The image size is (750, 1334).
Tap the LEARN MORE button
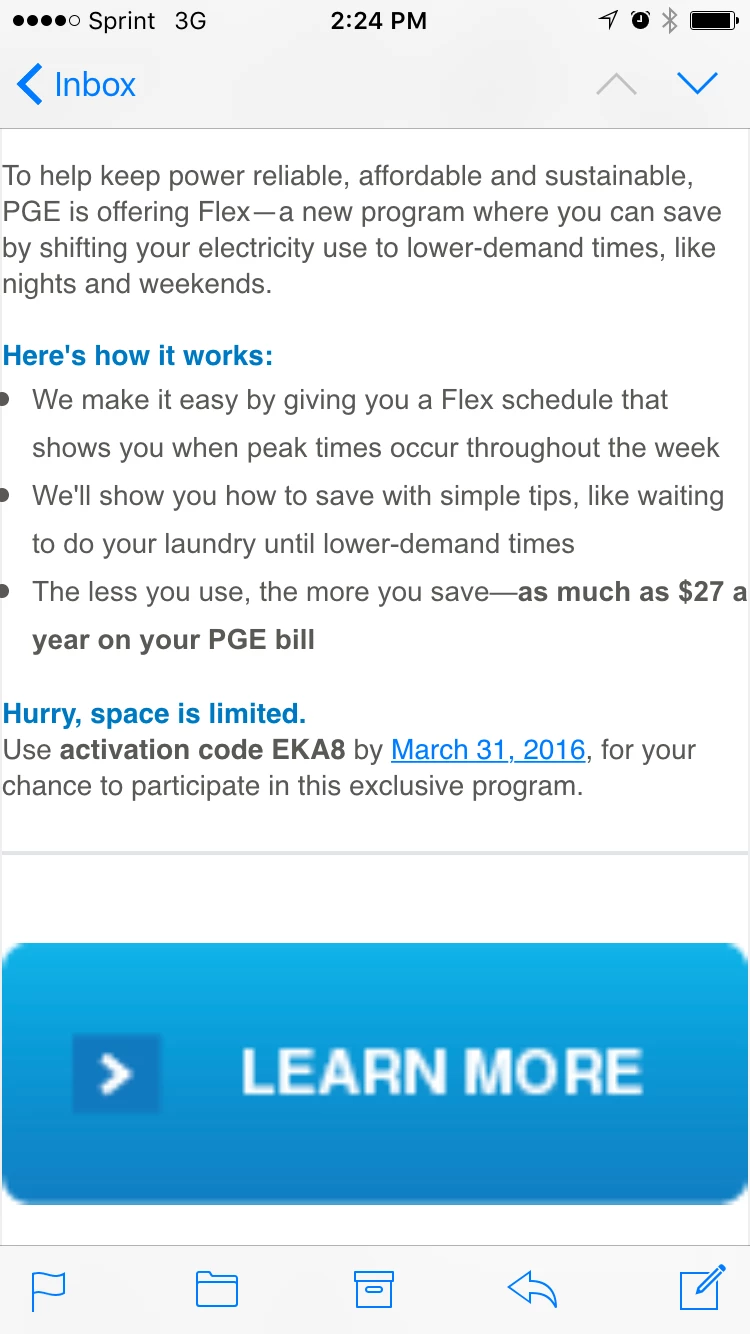tap(375, 1073)
